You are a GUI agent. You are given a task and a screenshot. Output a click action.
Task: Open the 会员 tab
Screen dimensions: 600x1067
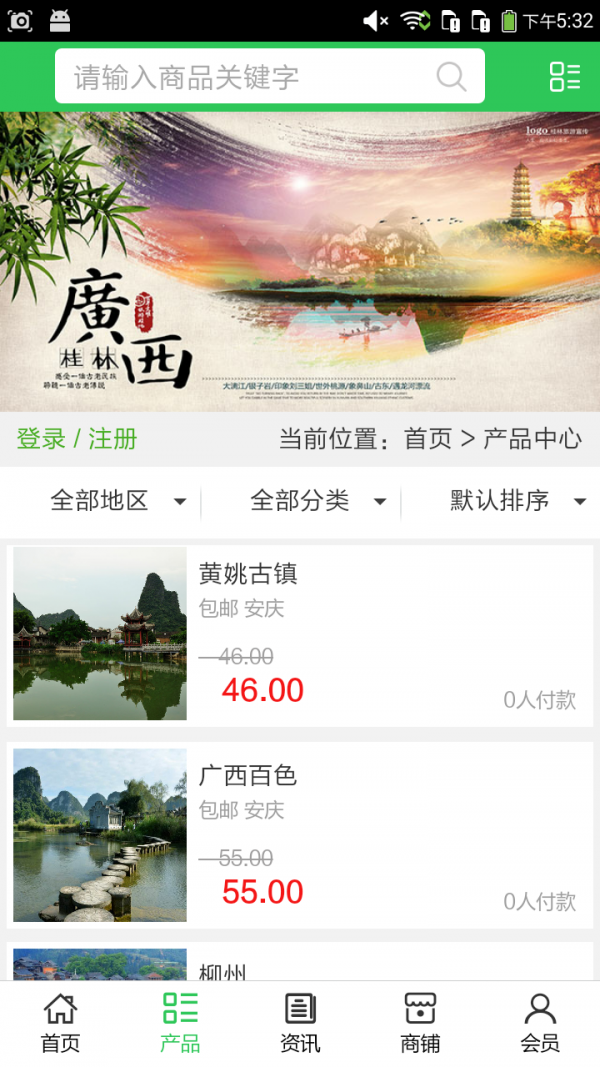[540, 1023]
